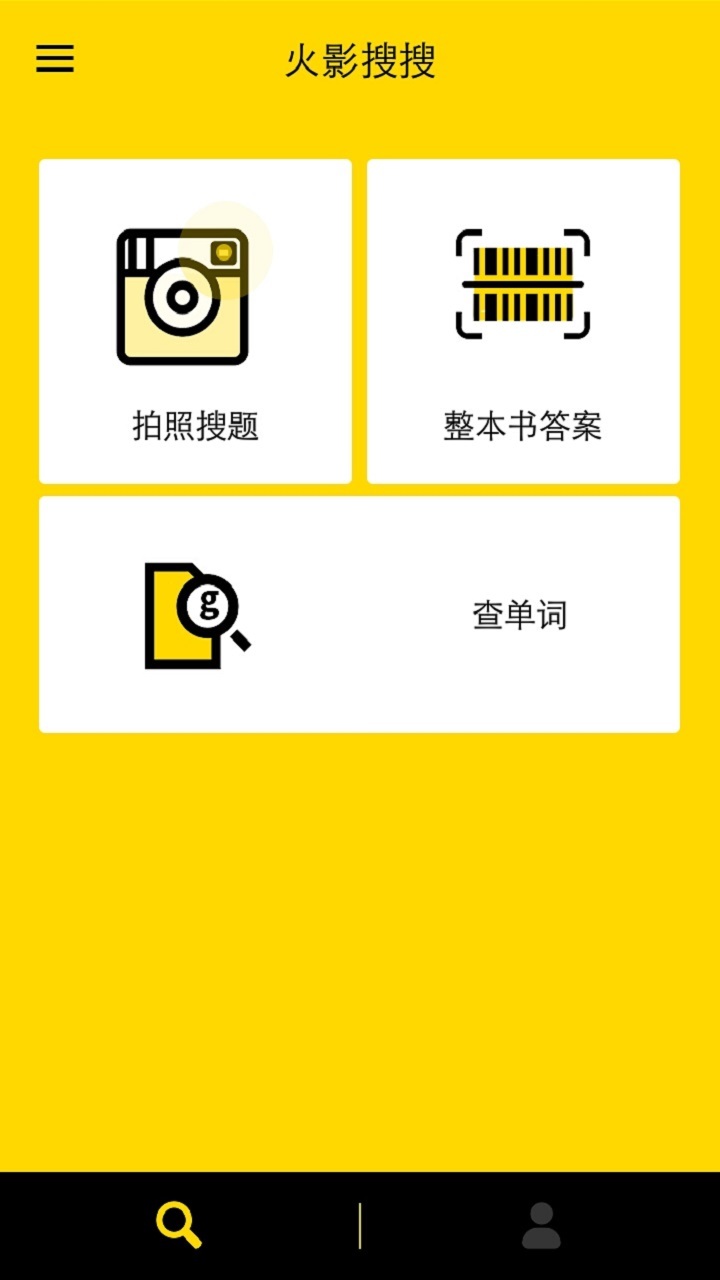This screenshot has height=1280, width=720.
Task: Open the hamburger drawer menu
Action: pos(55,59)
